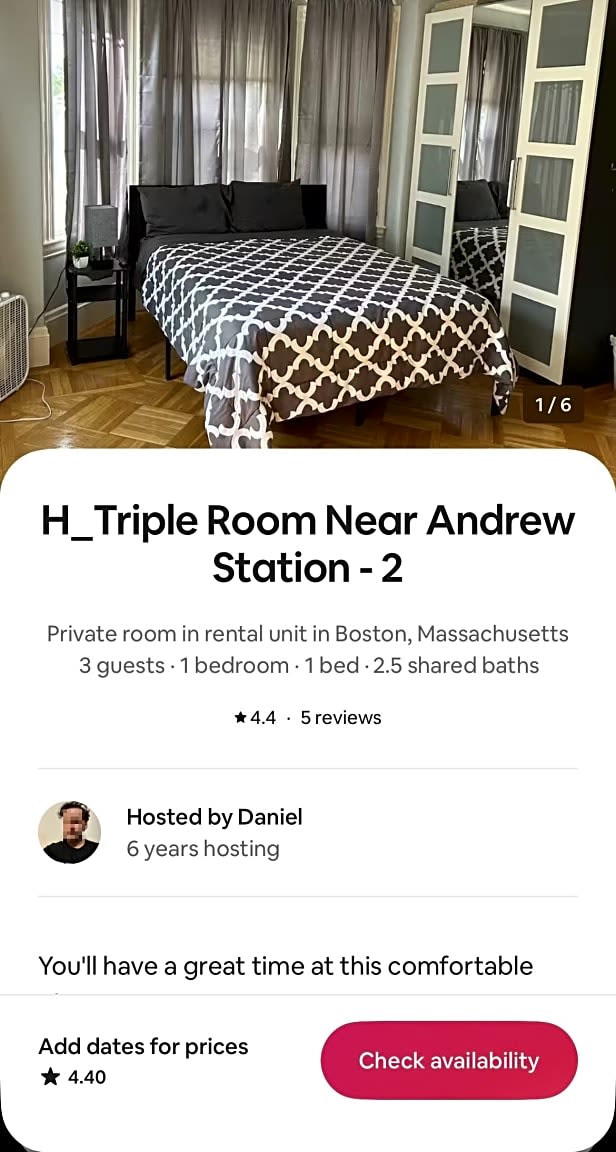View the 5 reviews

pos(340,717)
